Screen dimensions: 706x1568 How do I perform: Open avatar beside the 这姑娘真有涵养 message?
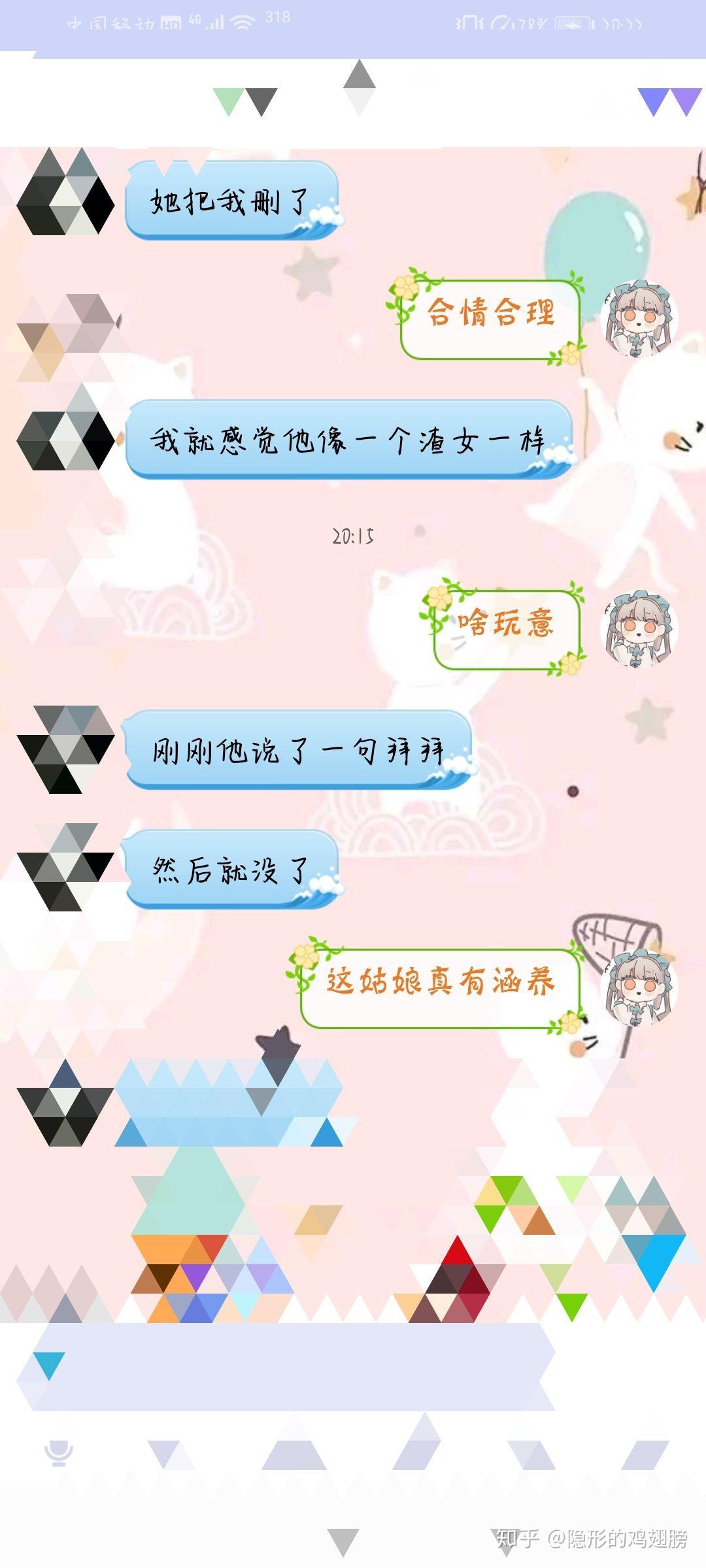coord(639,988)
